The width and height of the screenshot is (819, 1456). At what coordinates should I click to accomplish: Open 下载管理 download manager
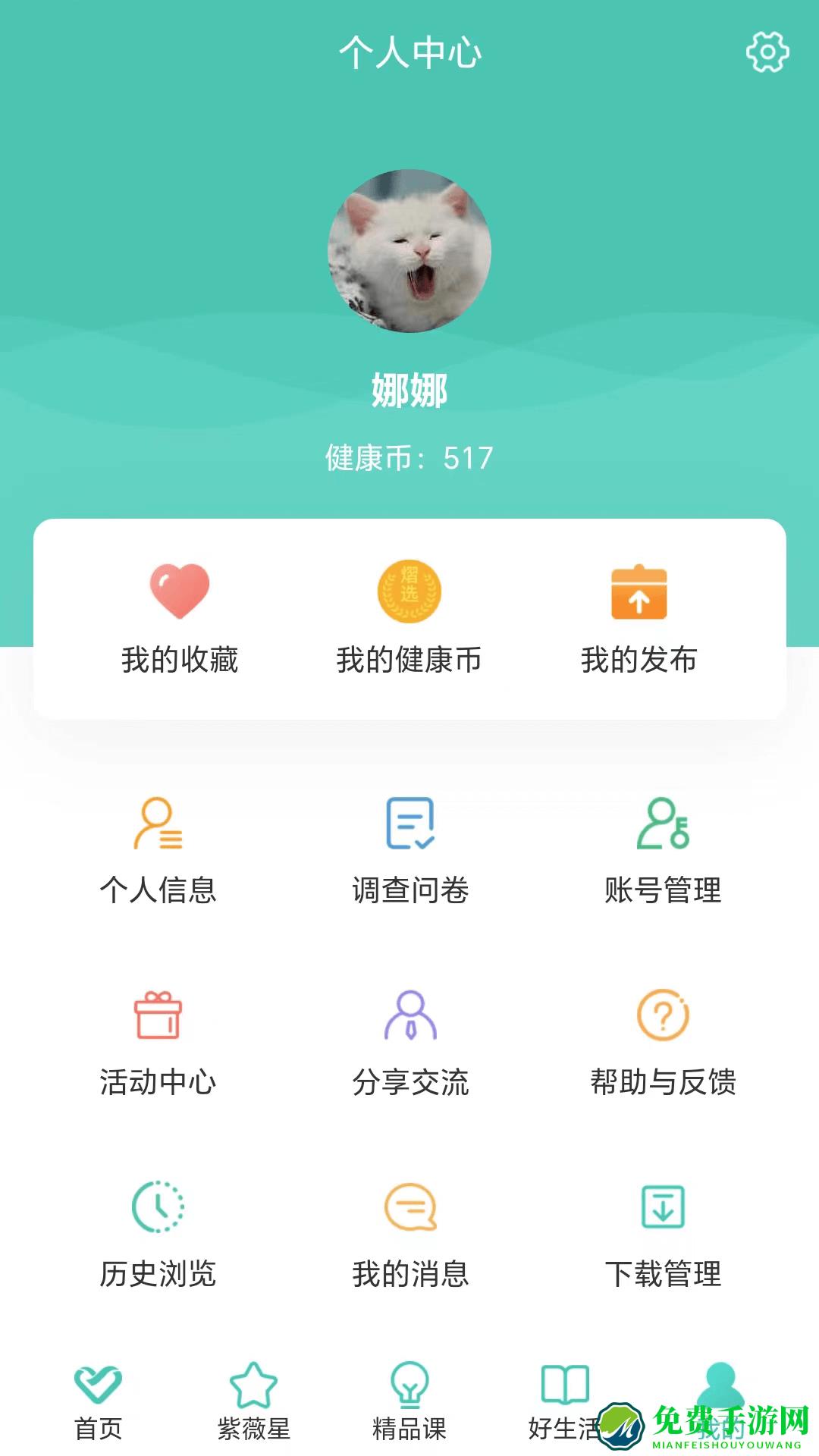pos(663,1234)
